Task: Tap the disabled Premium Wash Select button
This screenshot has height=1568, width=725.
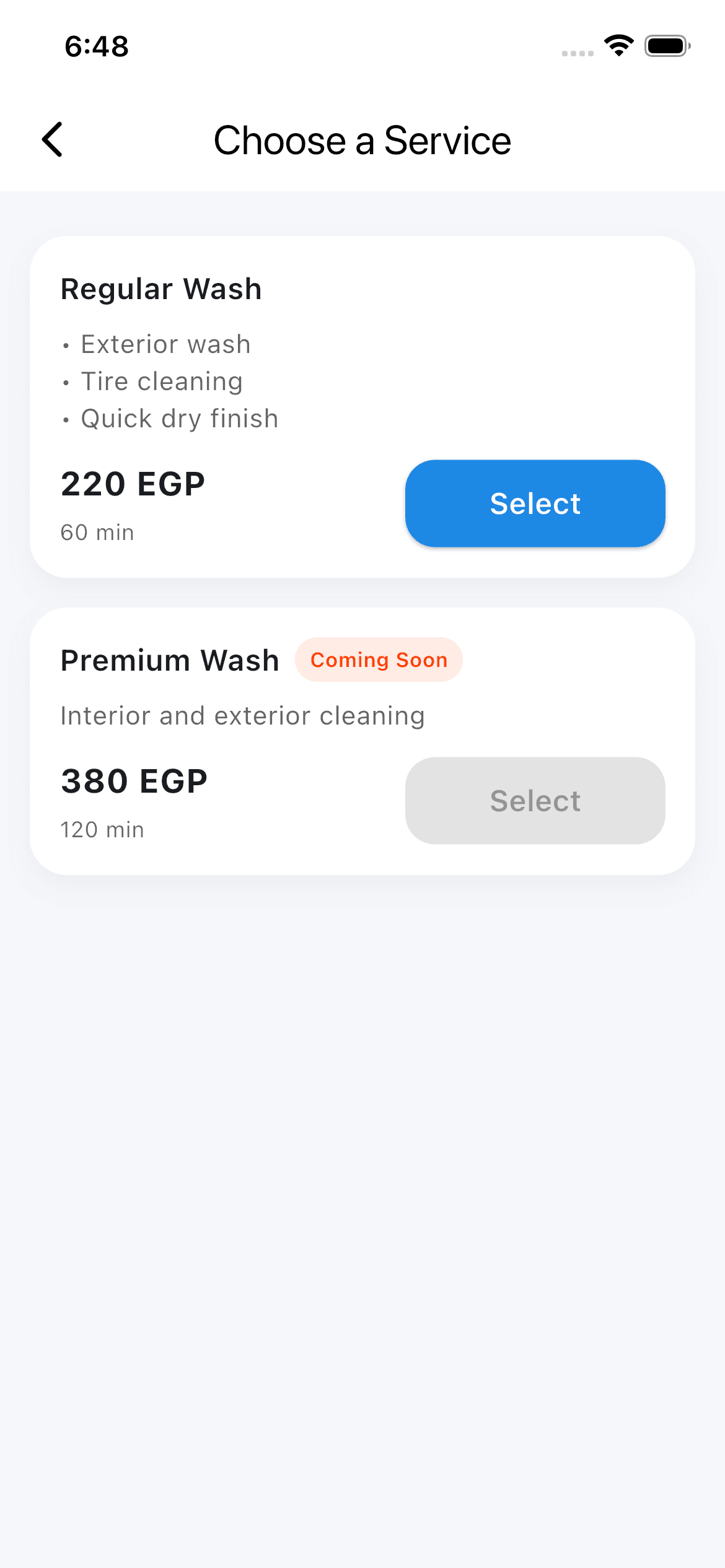Action: (x=535, y=800)
